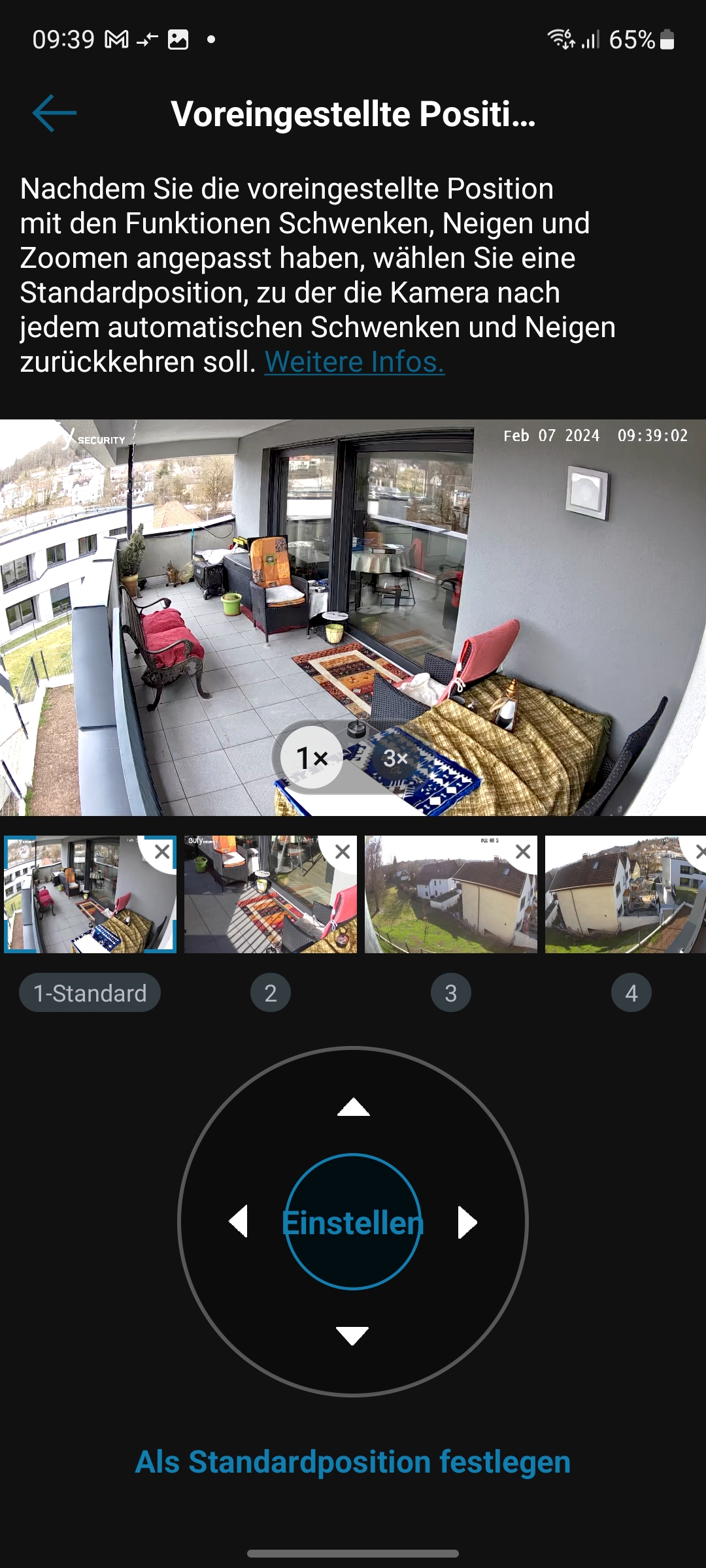Tap the Einstellen button
706x1568 pixels.
[353, 1222]
